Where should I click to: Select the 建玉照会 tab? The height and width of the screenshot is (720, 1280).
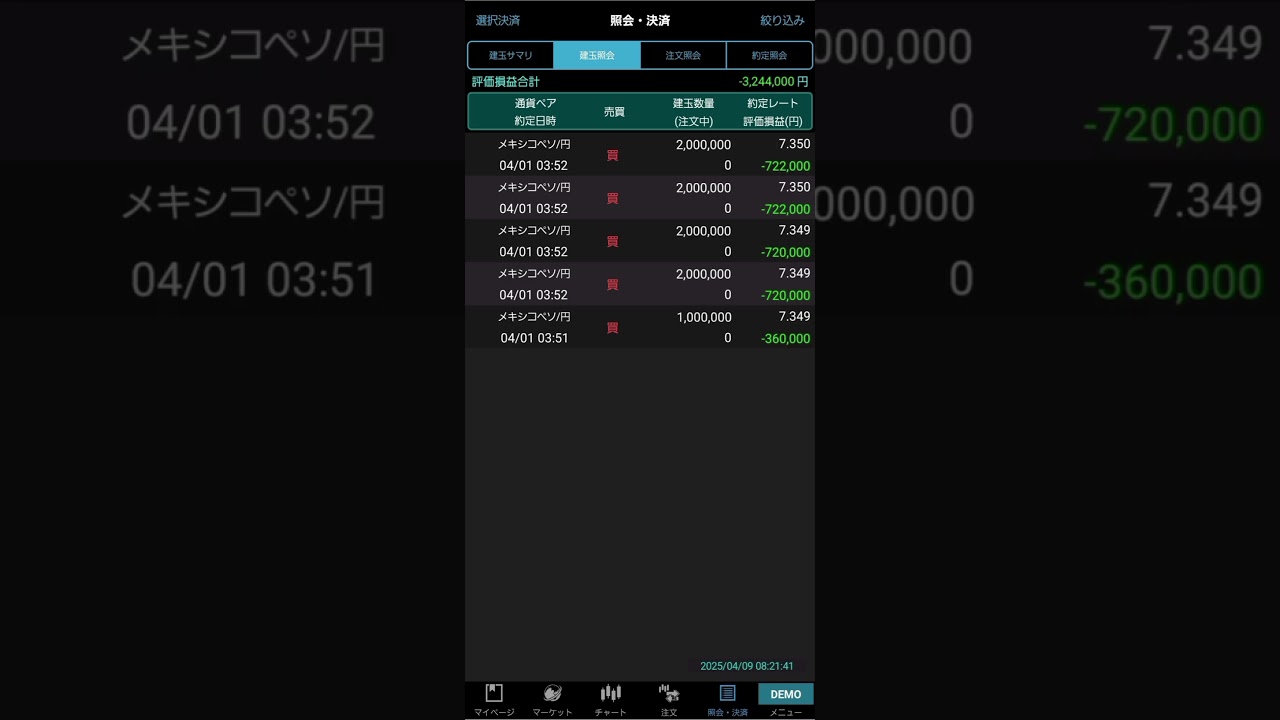tap(597, 55)
